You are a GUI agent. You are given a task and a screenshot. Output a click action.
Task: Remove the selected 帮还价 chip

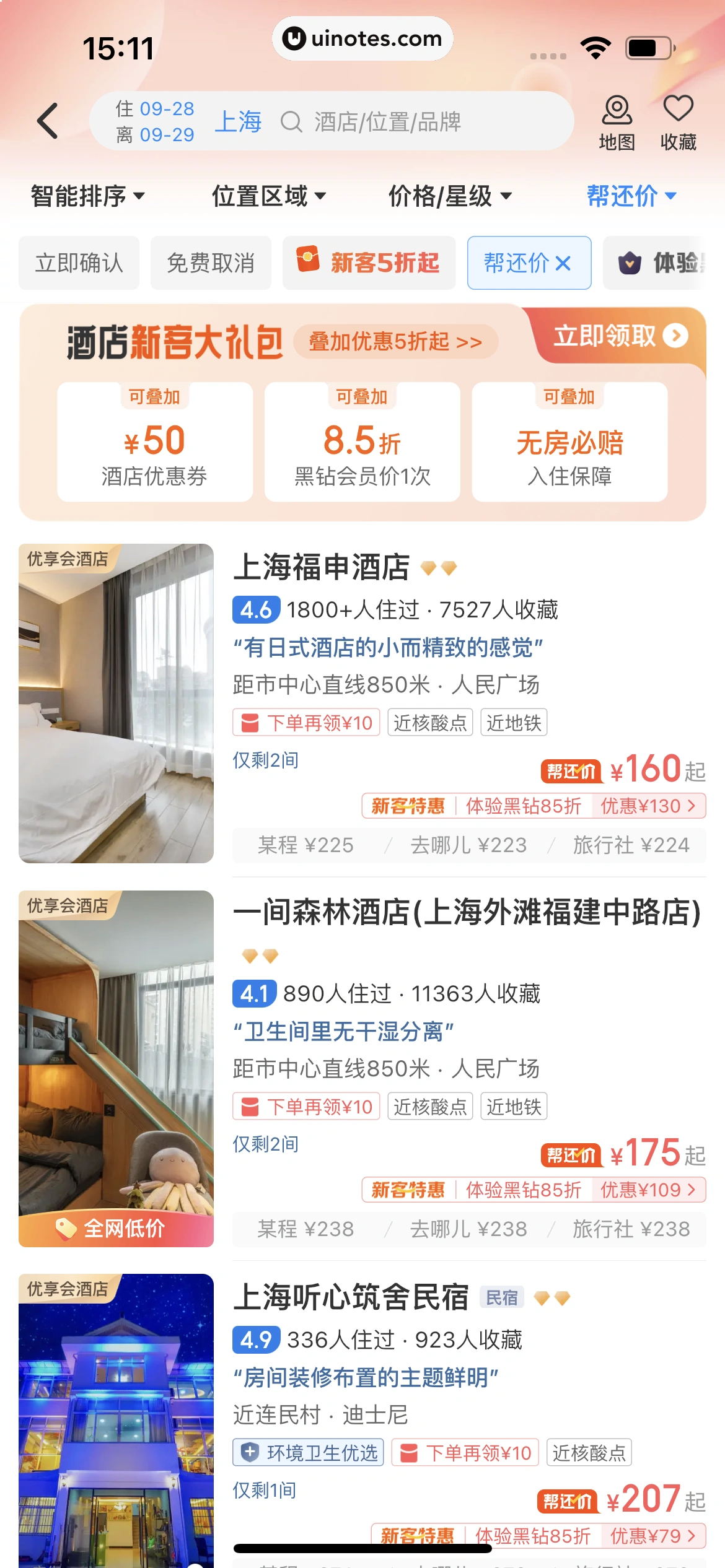pos(563,264)
